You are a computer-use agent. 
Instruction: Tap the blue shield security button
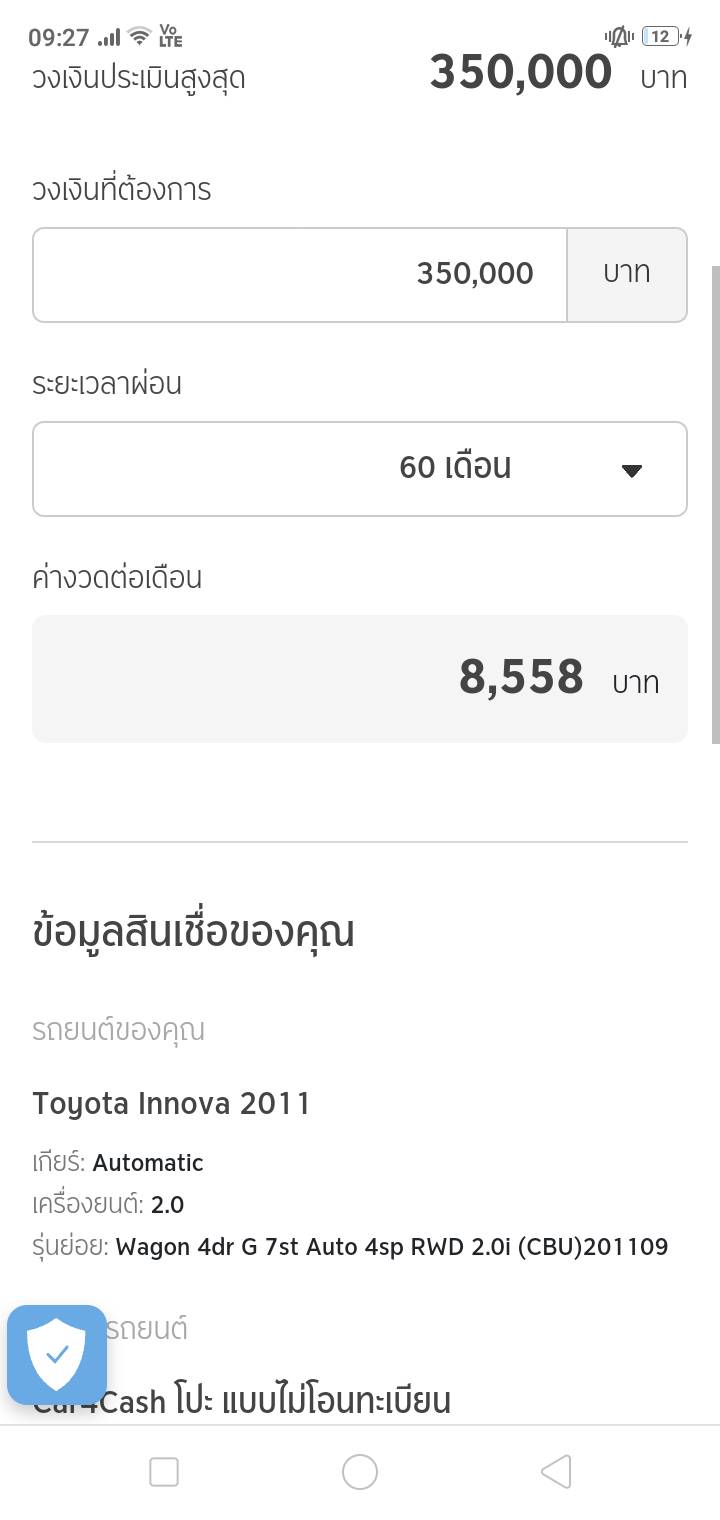57,1355
